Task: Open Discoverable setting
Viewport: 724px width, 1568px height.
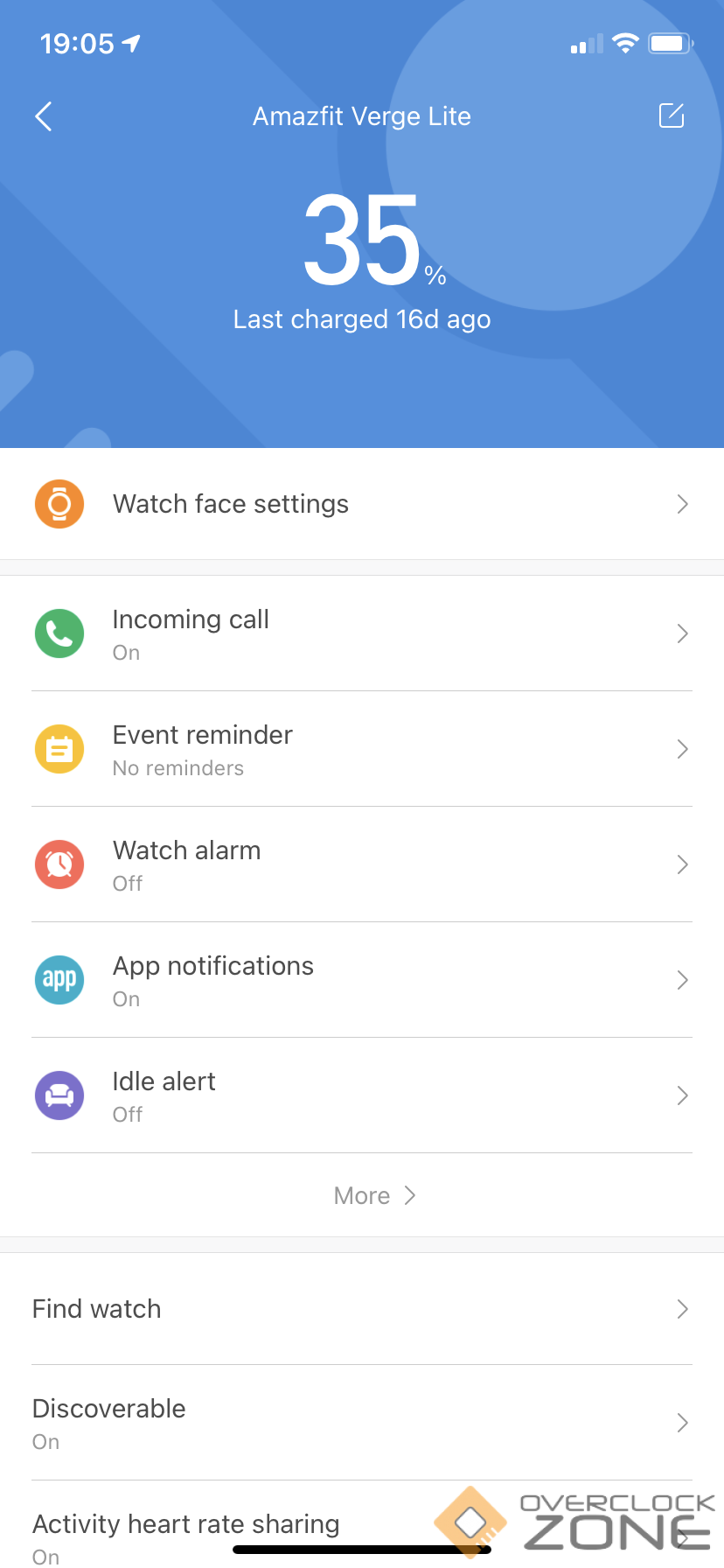Action: tap(361, 1423)
